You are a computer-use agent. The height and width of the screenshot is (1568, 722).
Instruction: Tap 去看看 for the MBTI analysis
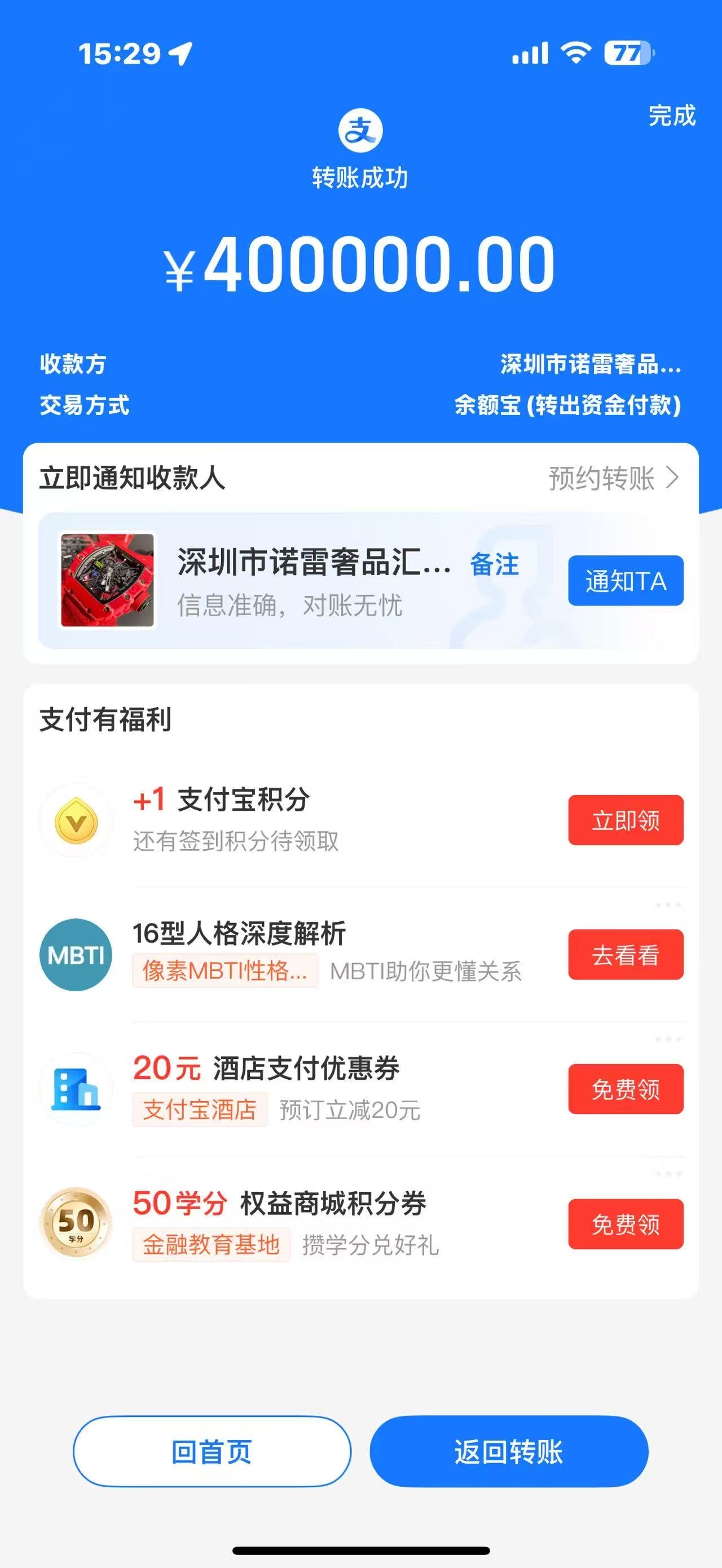coord(625,955)
